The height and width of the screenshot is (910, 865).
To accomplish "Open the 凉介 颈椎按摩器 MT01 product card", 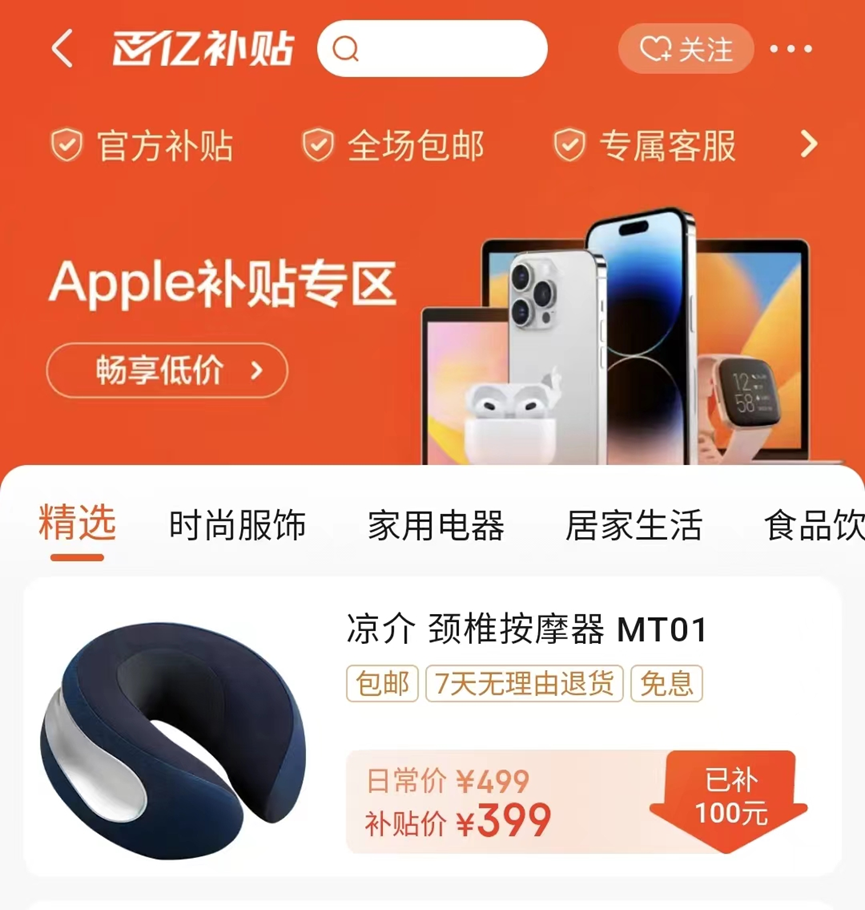I will click(432, 727).
